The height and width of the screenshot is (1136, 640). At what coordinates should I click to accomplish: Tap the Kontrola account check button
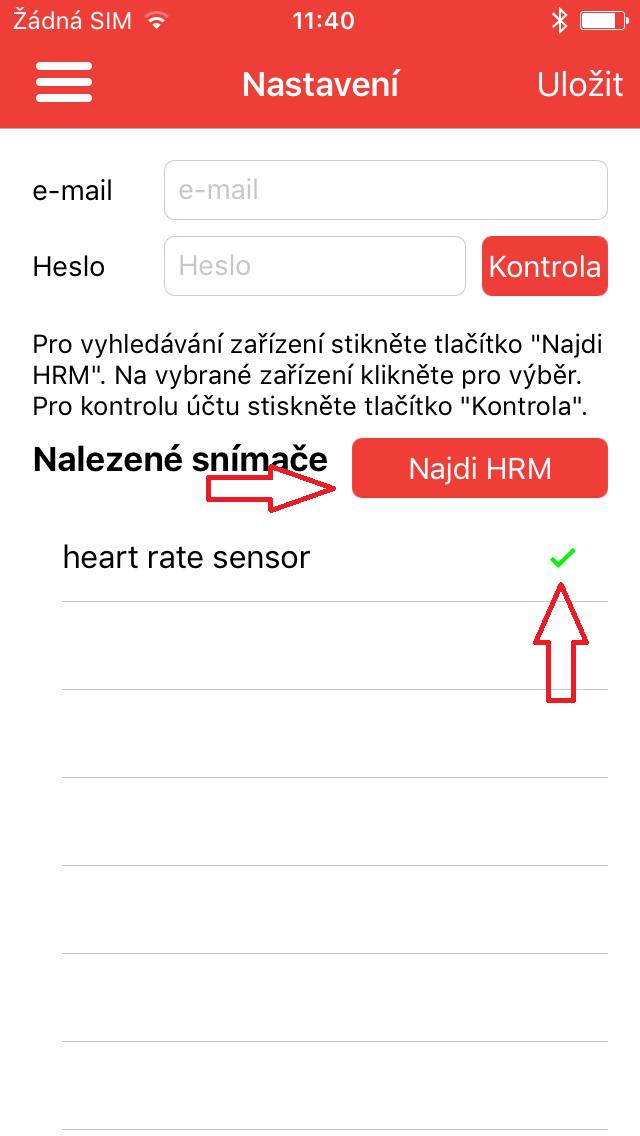point(544,266)
